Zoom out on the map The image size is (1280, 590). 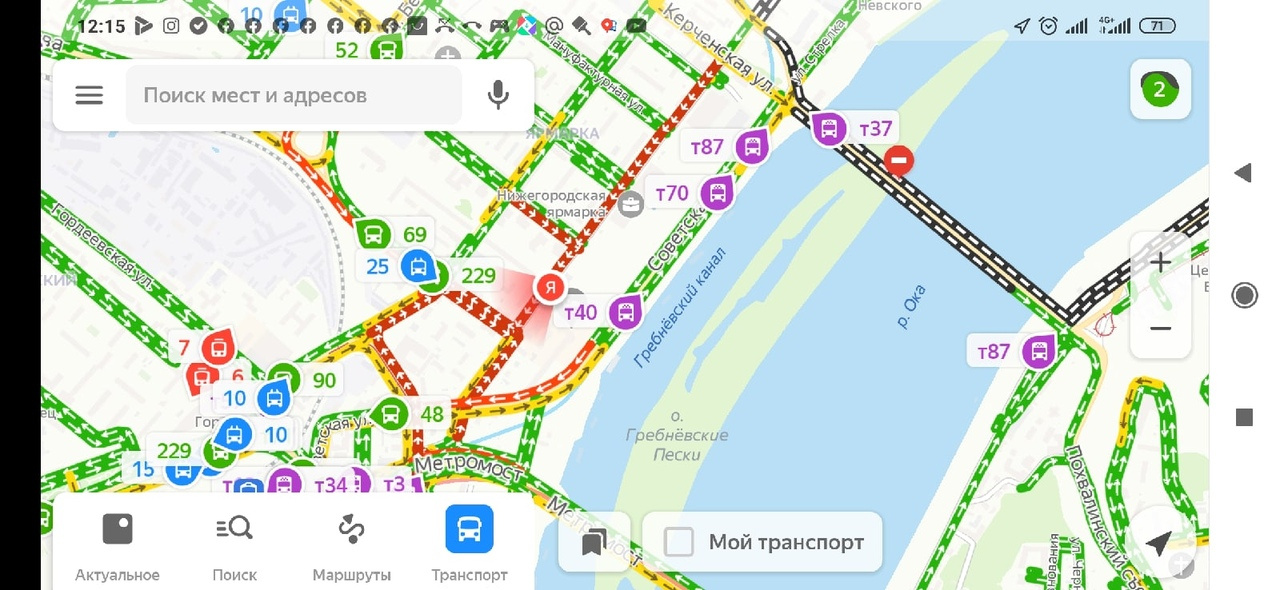(x=1160, y=328)
